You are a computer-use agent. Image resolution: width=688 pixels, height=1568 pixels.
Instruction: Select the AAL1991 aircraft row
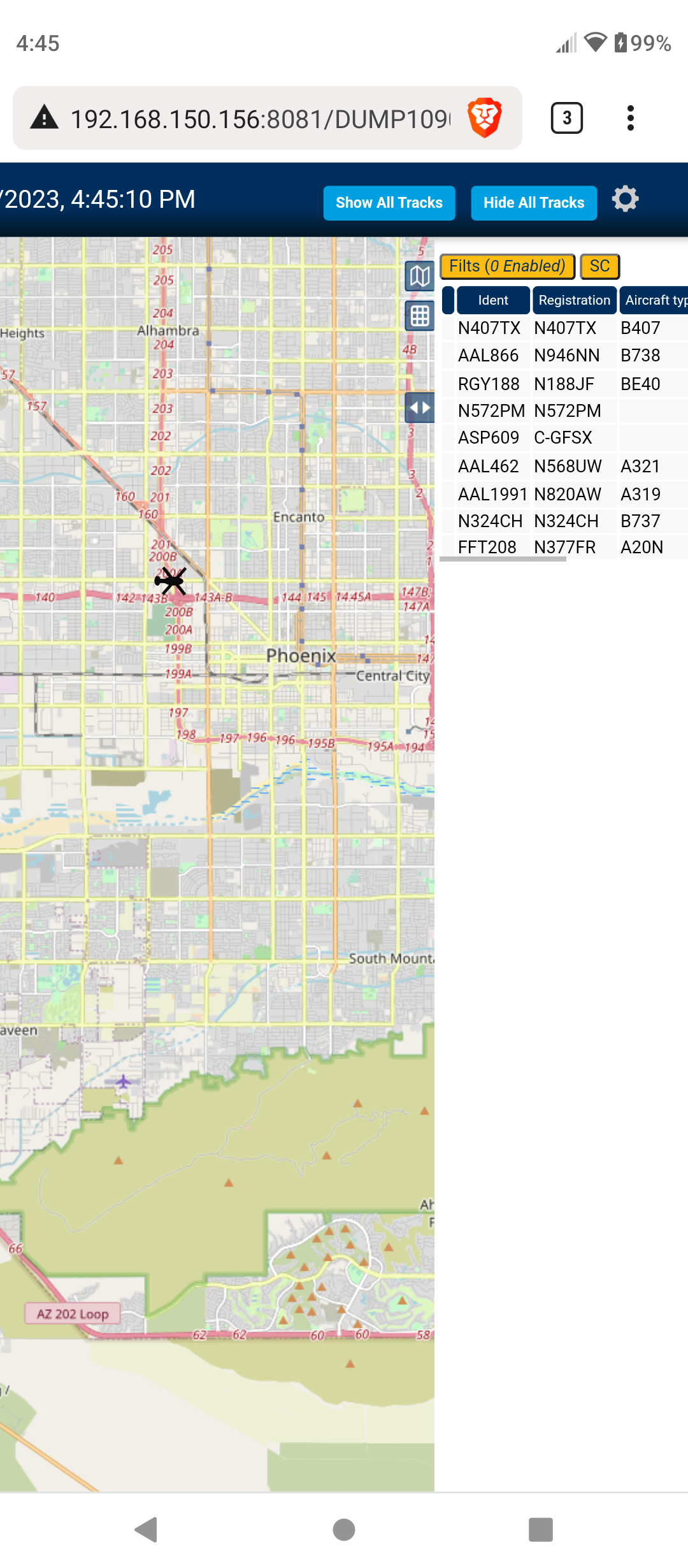(564, 494)
